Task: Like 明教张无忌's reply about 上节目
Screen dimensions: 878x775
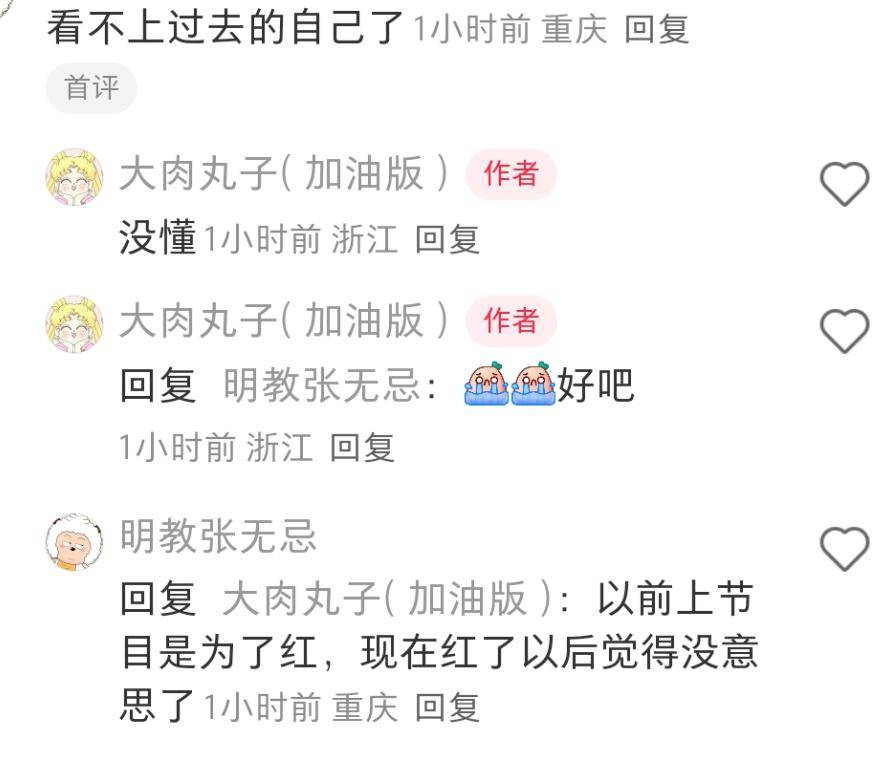Action: [844, 548]
